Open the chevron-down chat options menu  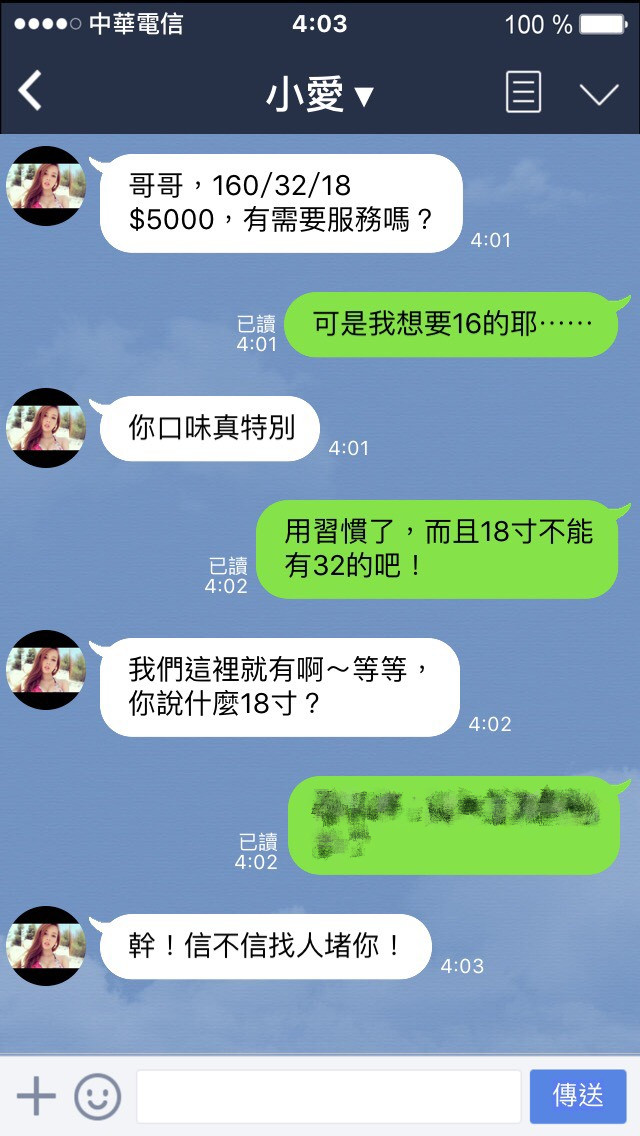pos(599,94)
